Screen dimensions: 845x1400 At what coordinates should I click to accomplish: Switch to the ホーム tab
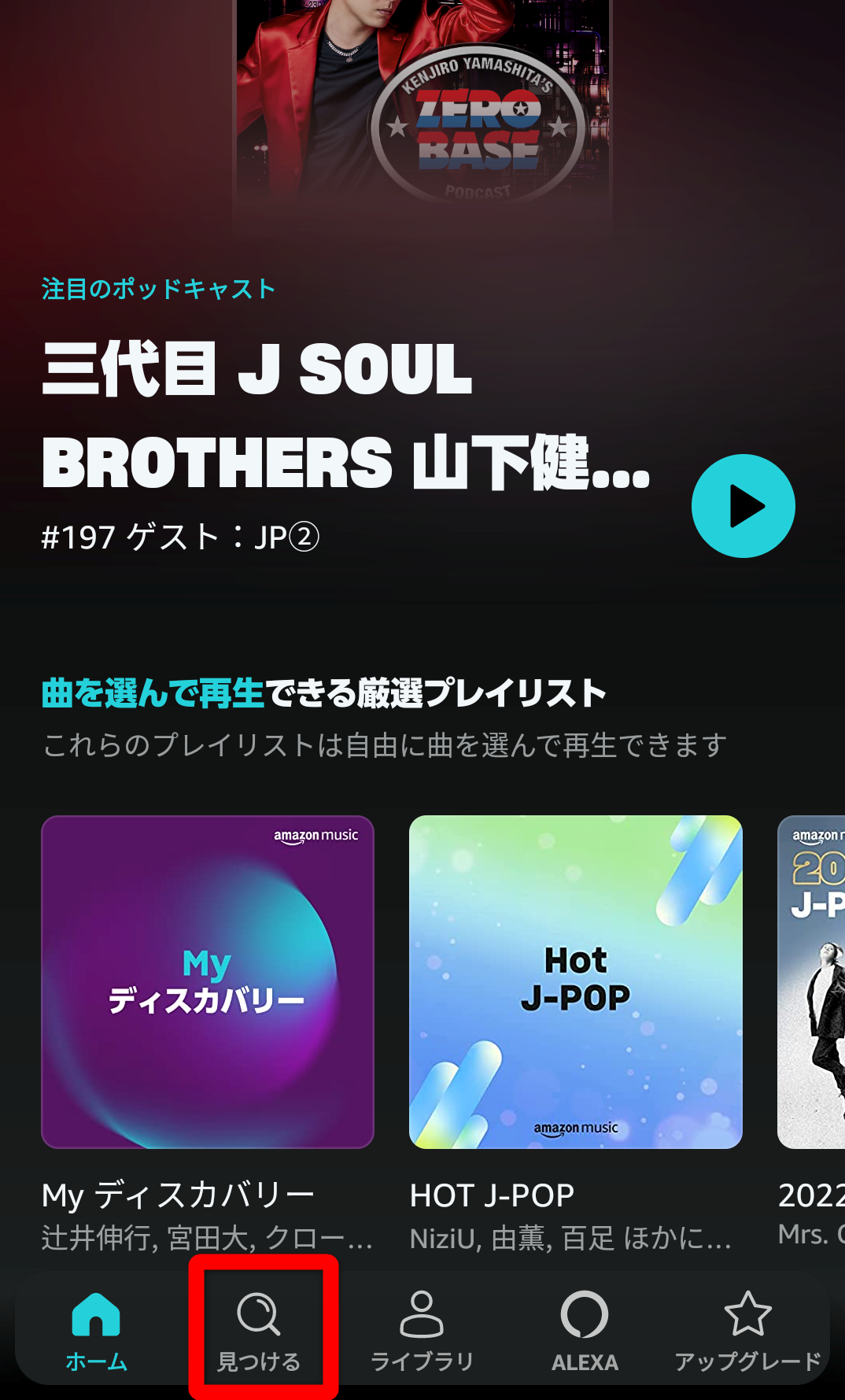96,1331
